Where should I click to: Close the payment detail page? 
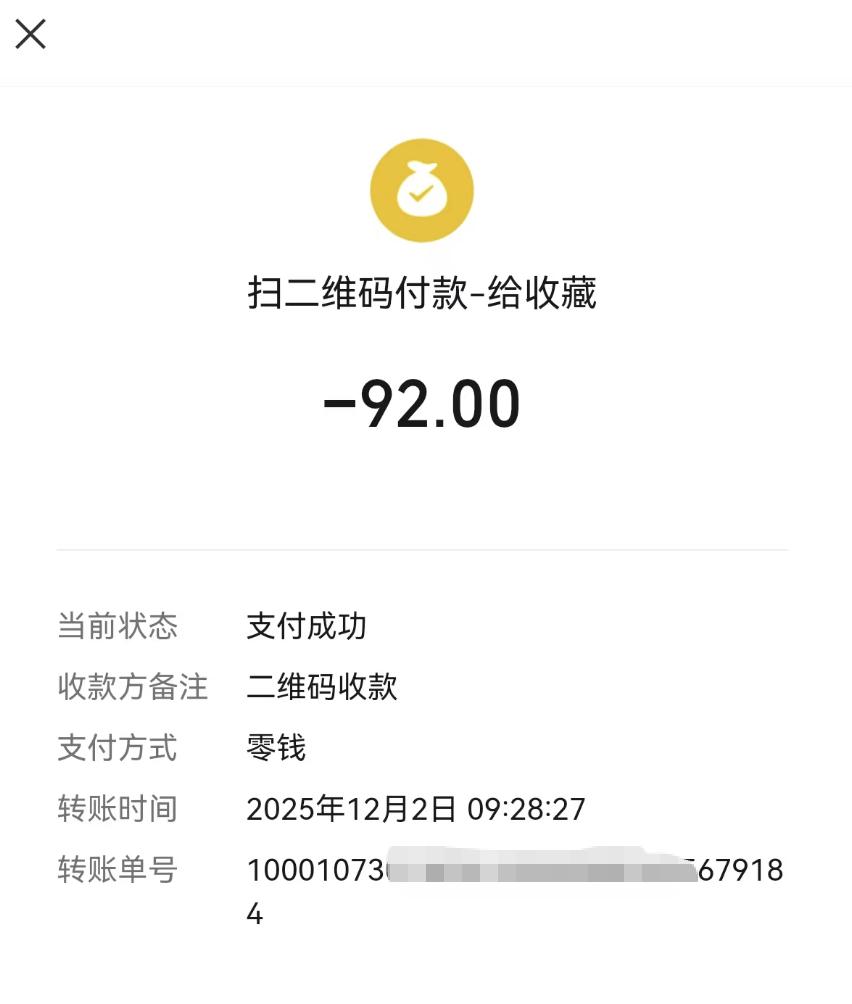(x=30, y=34)
